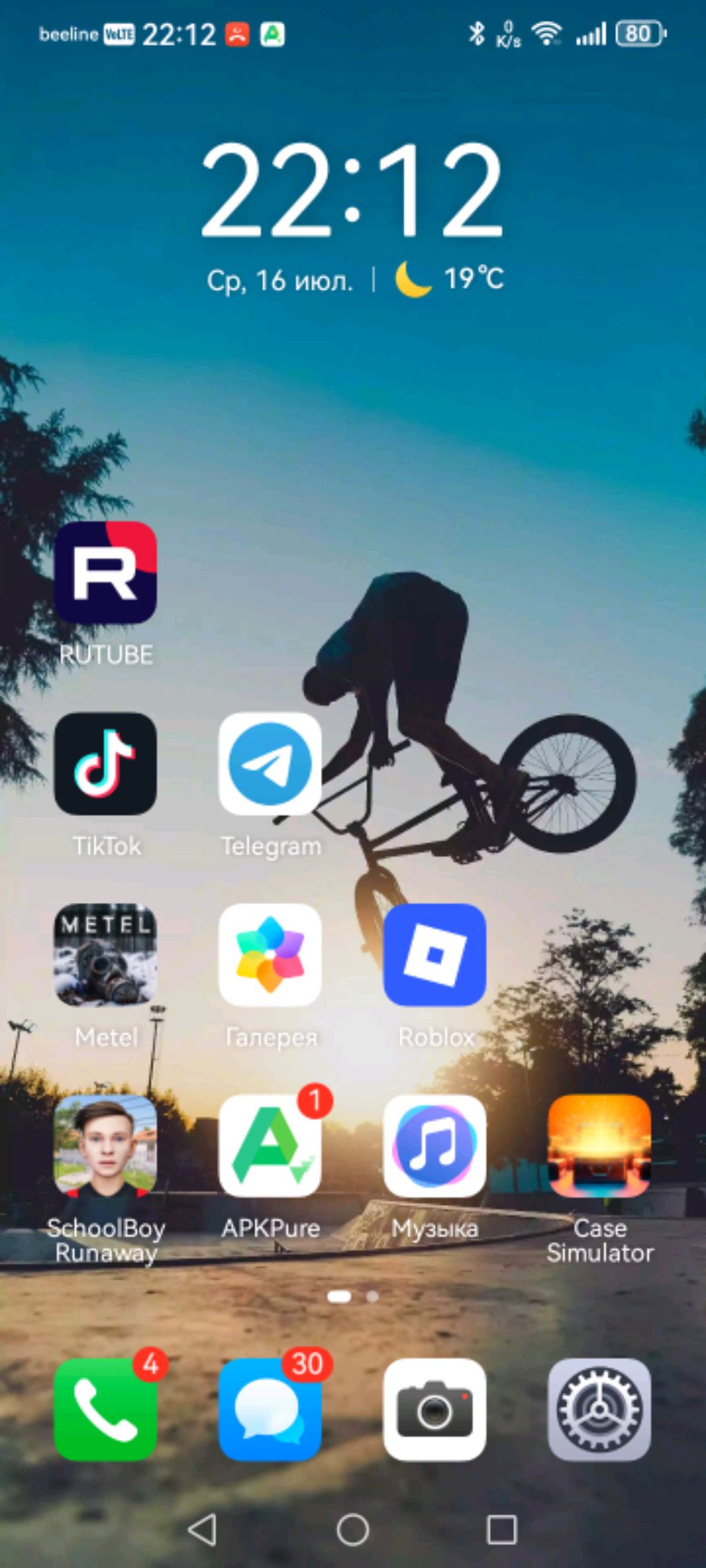This screenshot has width=706, height=1568.
Task: Open recent apps overview
Action: click(501, 1530)
